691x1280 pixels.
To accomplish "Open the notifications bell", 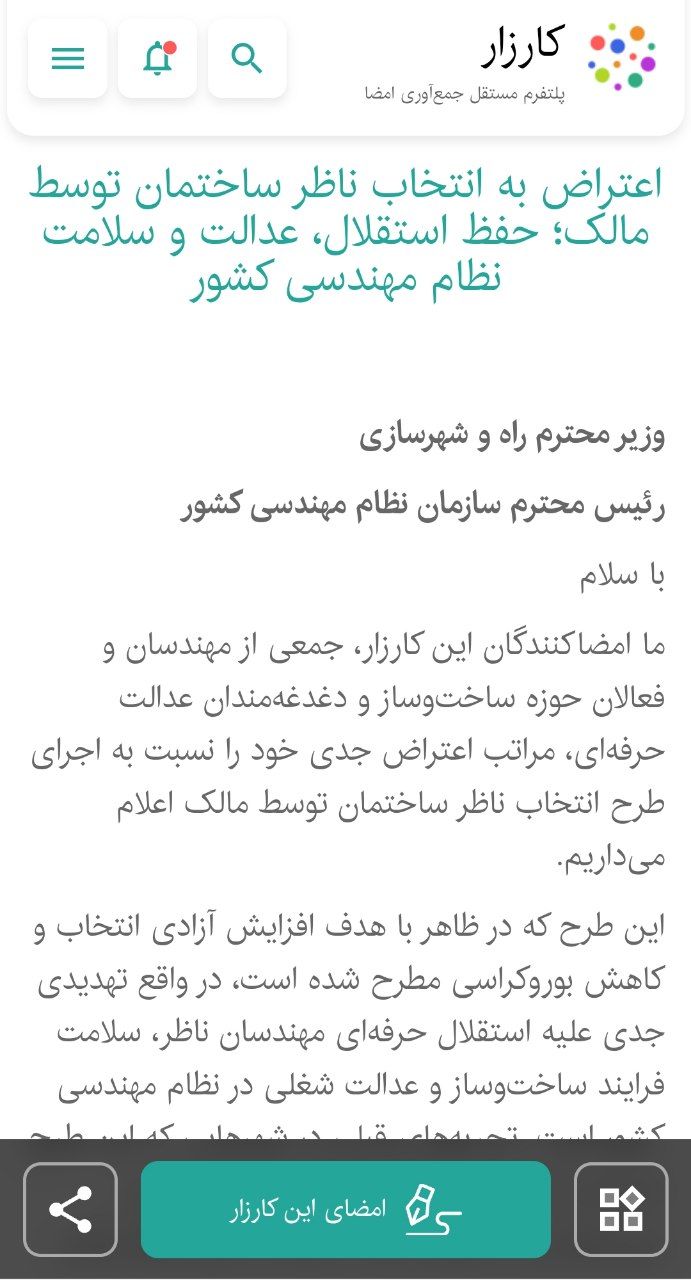I will (x=158, y=59).
